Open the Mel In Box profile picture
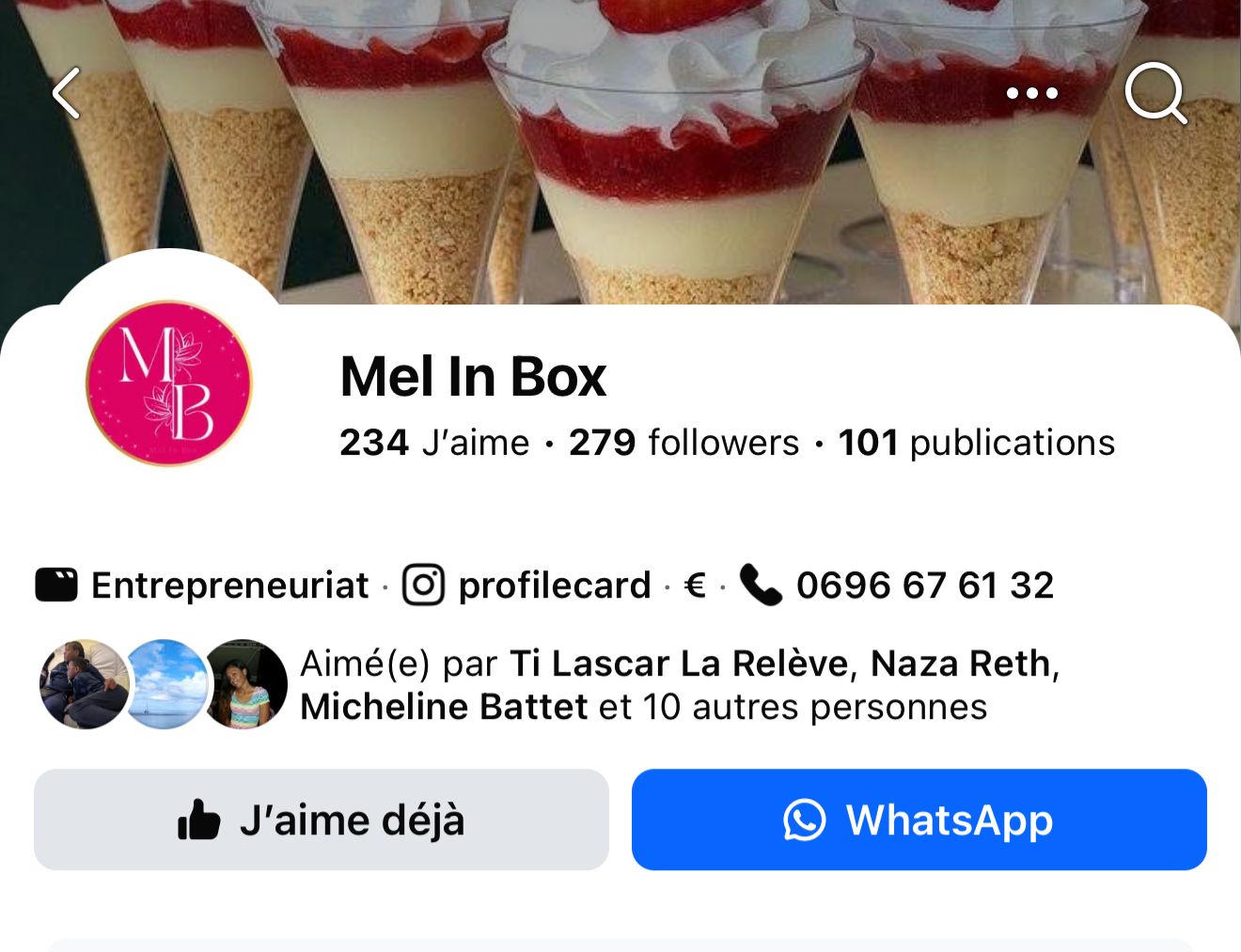Viewport: 1241px width, 952px height. pos(169,382)
